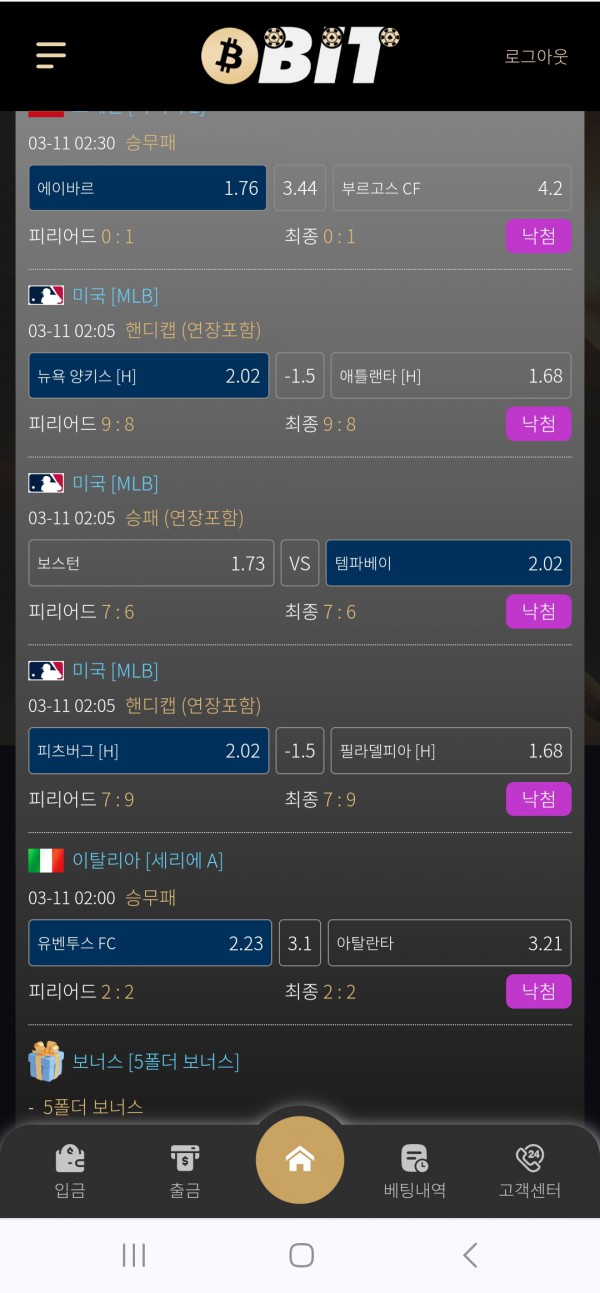
Task: Tap the 애틀랜타 [H] 1.68 odds
Action: [x=451, y=376]
